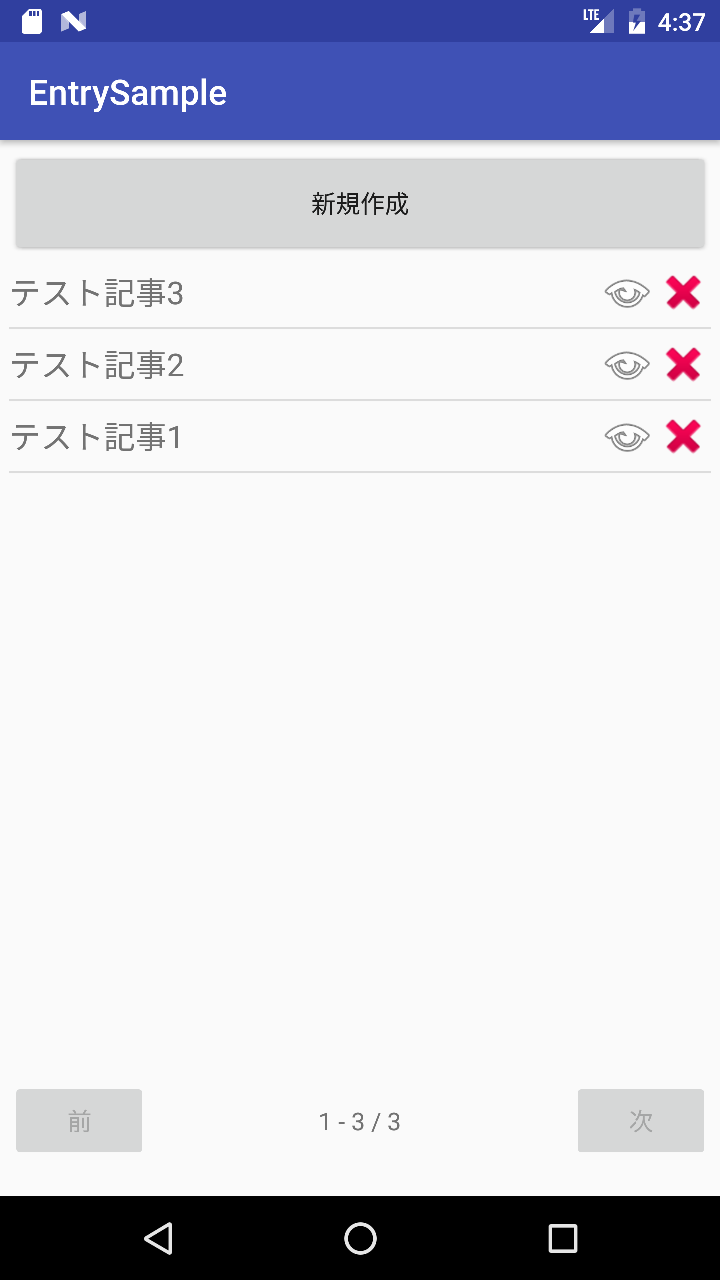Go to previous page with 前

coord(79,1121)
